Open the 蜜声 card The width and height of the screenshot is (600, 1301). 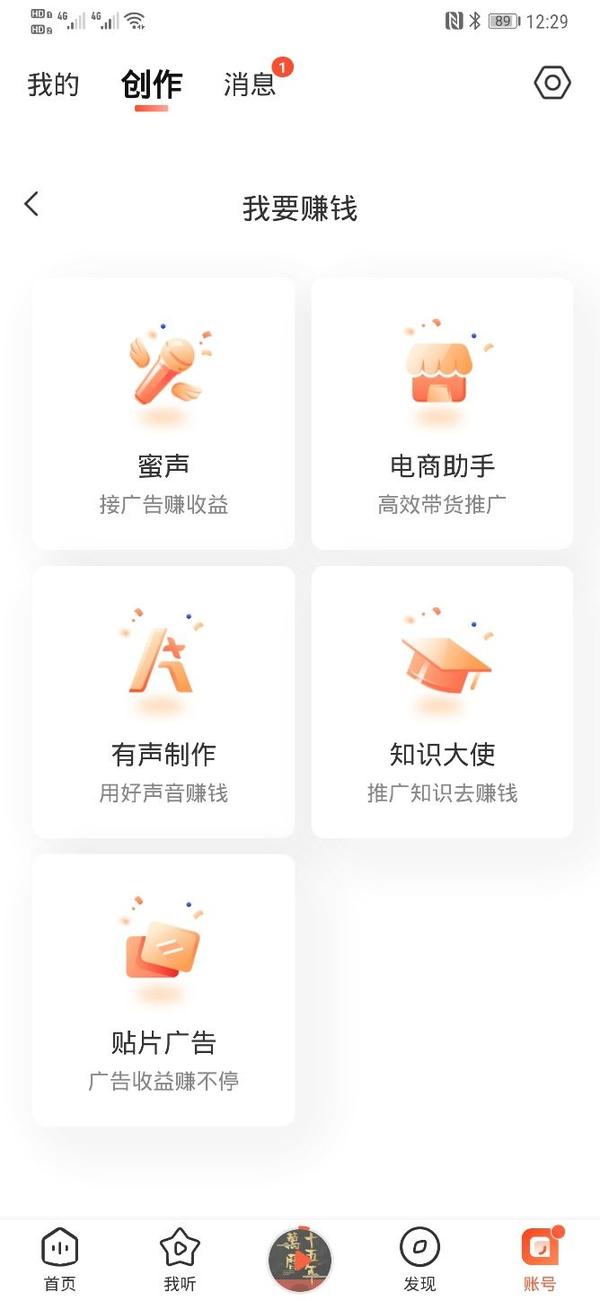pyautogui.click(x=164, y=413)
